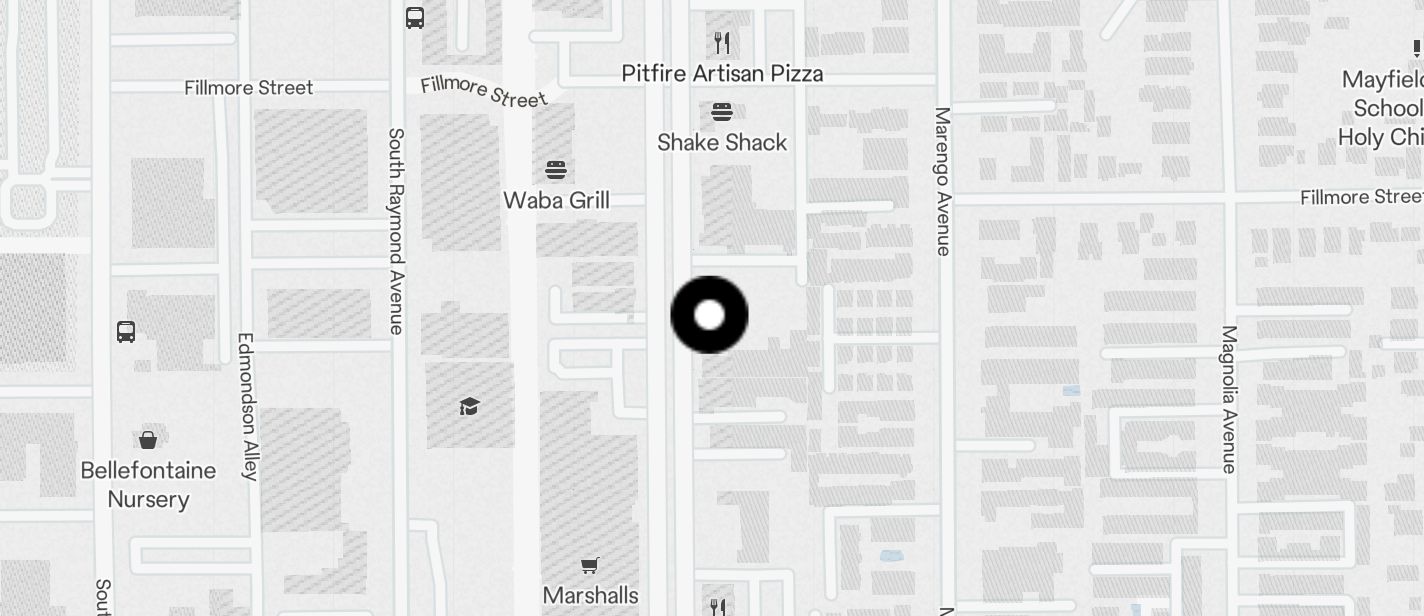Select the Pitfire Artisan Pizza marker
The image size is (1424, 616).
coord(722,44)
